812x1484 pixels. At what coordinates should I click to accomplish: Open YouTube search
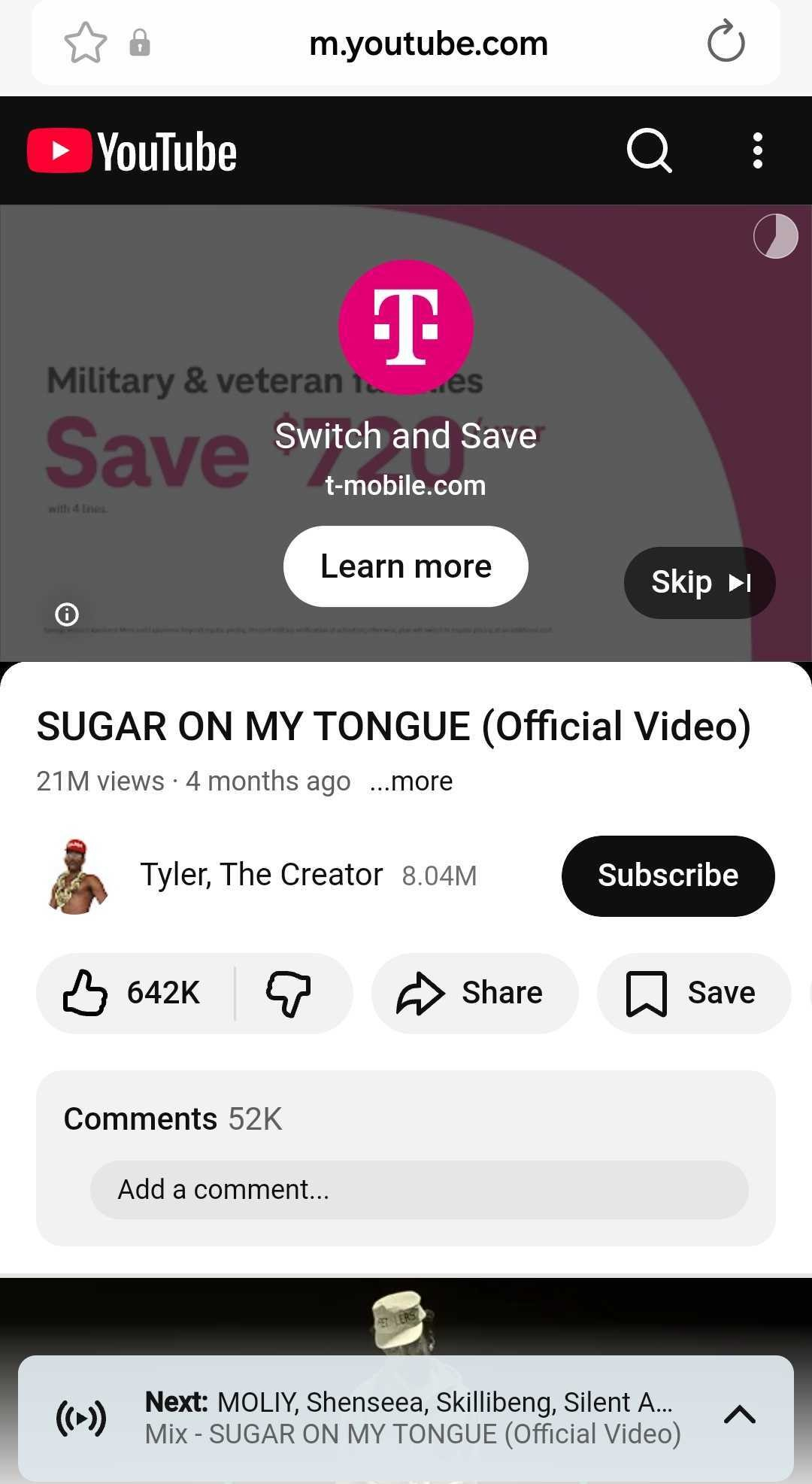tap(647, 150)
